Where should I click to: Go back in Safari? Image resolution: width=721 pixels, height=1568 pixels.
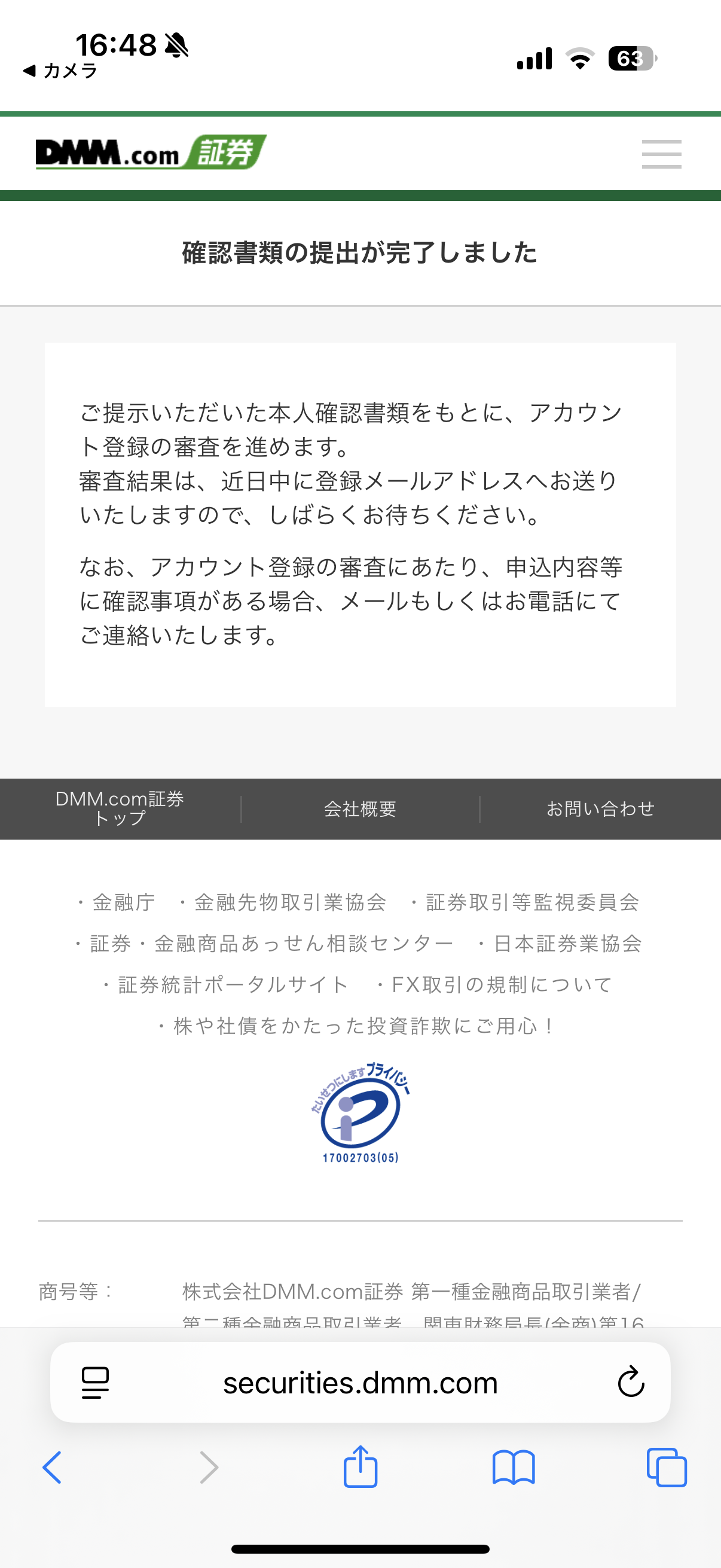(x=53, y=1468)
